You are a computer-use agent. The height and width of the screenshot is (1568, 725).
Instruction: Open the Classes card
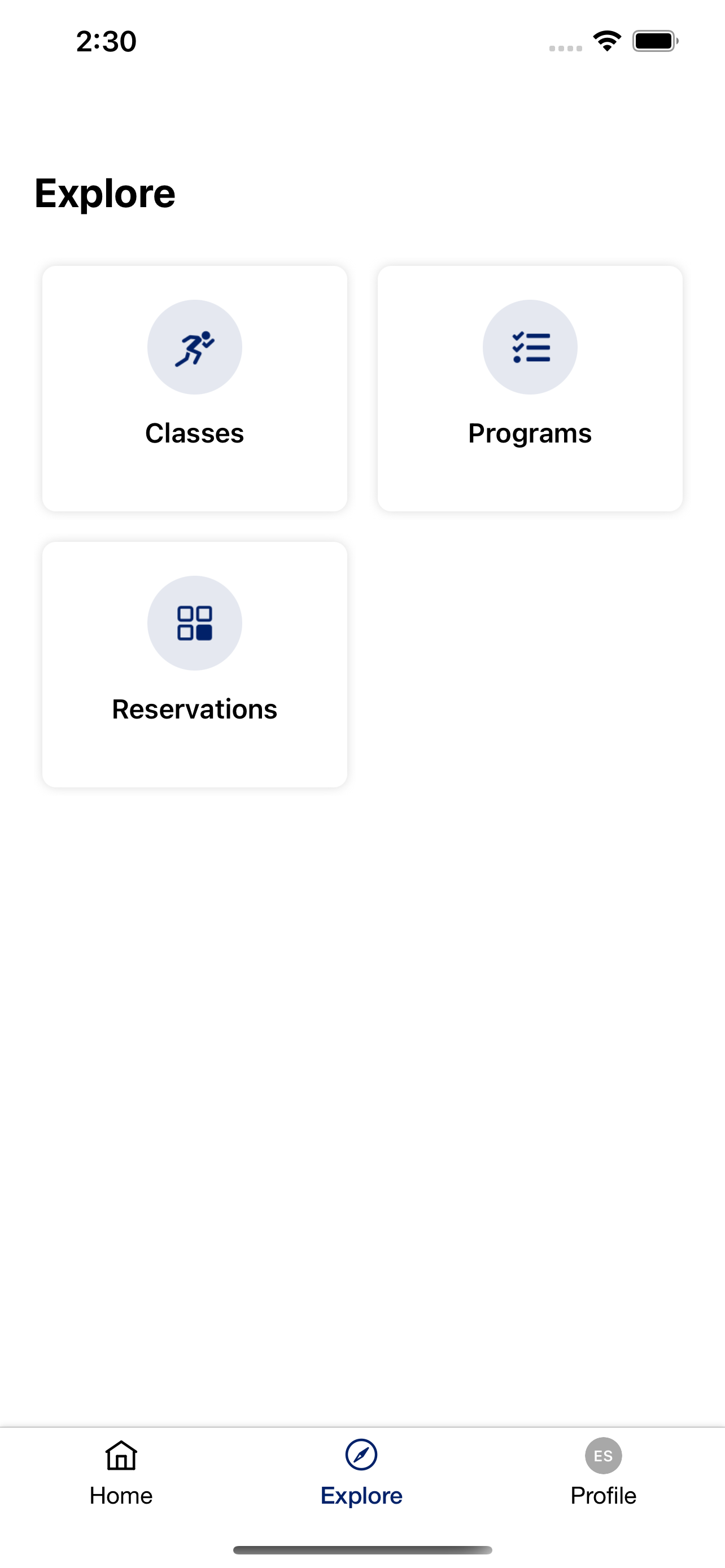pos(195,388)
